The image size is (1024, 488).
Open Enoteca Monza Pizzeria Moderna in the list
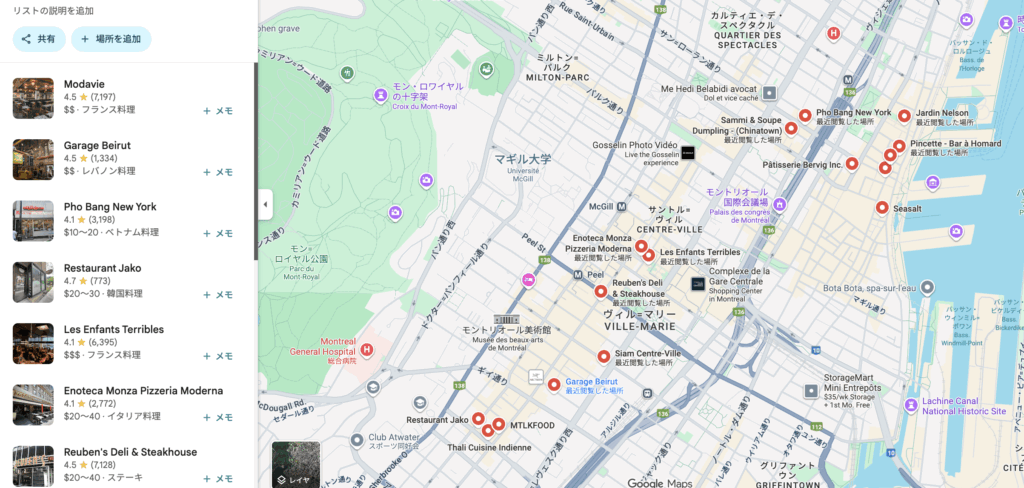pos(143,390)
